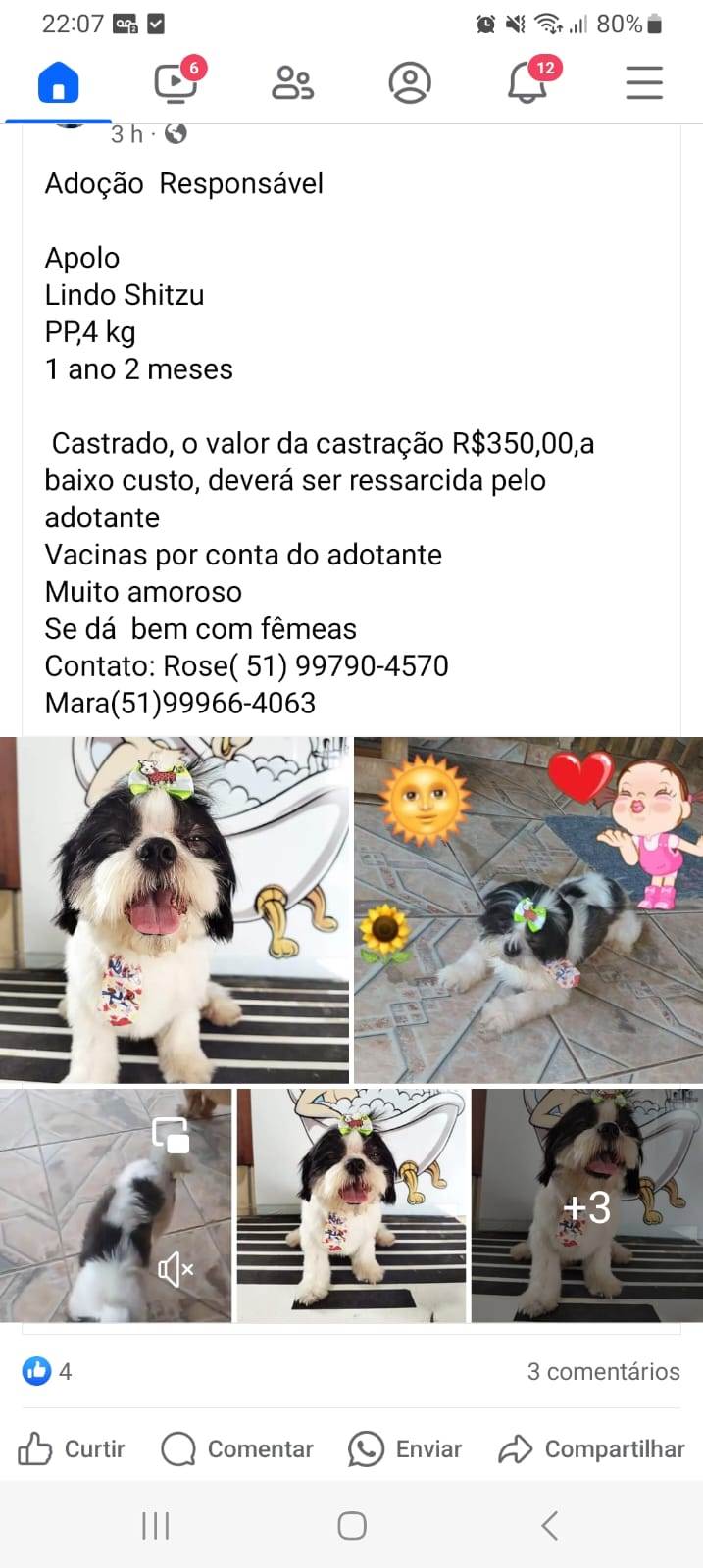
Task: Open the profile tab
Action: click(410, 82)
